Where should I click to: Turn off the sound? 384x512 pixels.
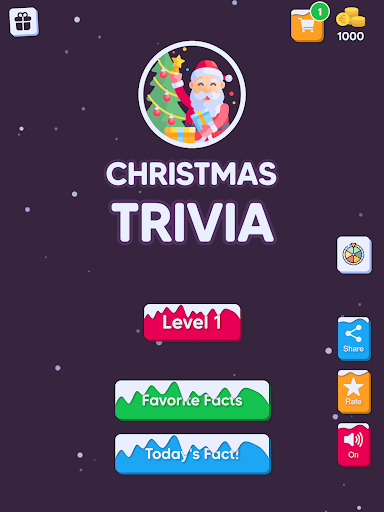(354, 445)
